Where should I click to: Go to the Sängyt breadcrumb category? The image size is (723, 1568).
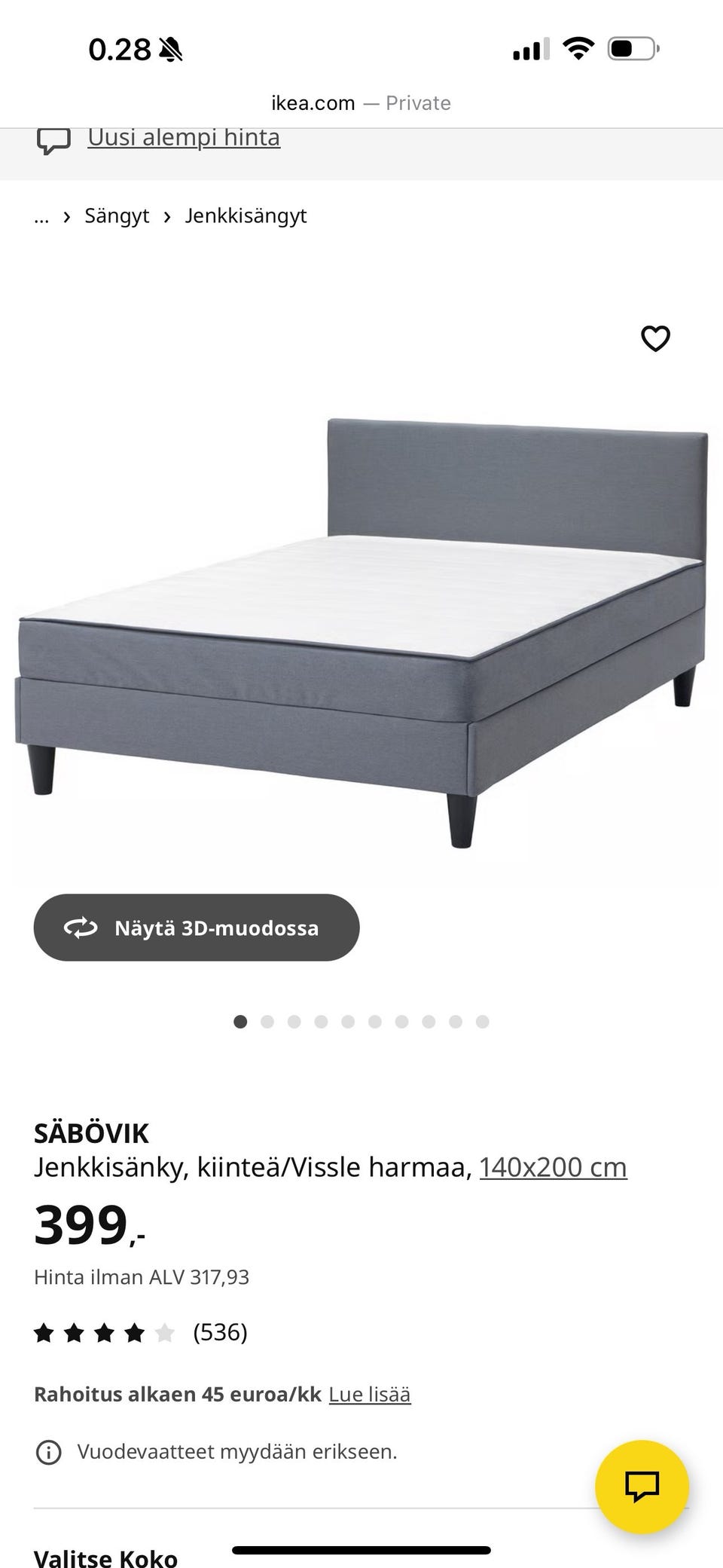(x=117, y=216)
